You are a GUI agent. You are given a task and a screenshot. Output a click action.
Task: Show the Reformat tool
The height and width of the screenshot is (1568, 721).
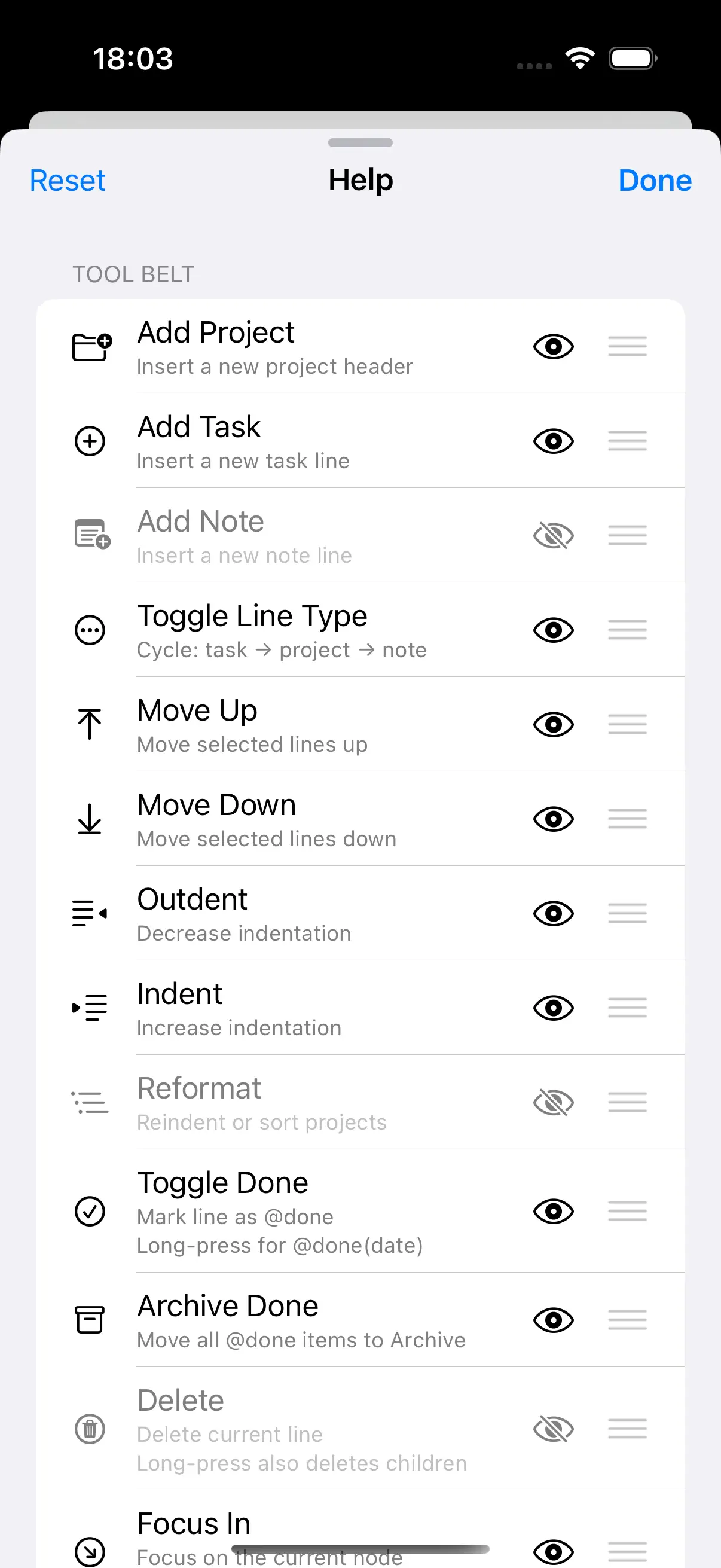pos(552,1102)
